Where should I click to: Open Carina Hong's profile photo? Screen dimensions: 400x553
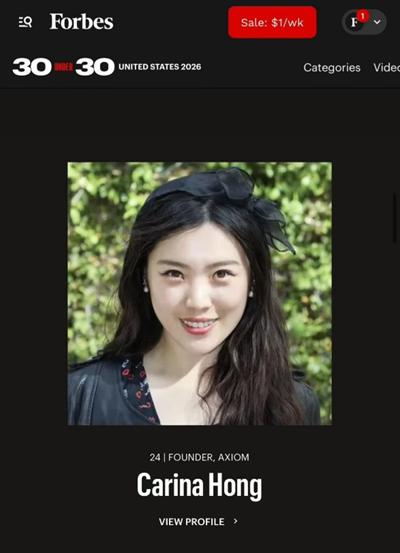pos(200,293)
